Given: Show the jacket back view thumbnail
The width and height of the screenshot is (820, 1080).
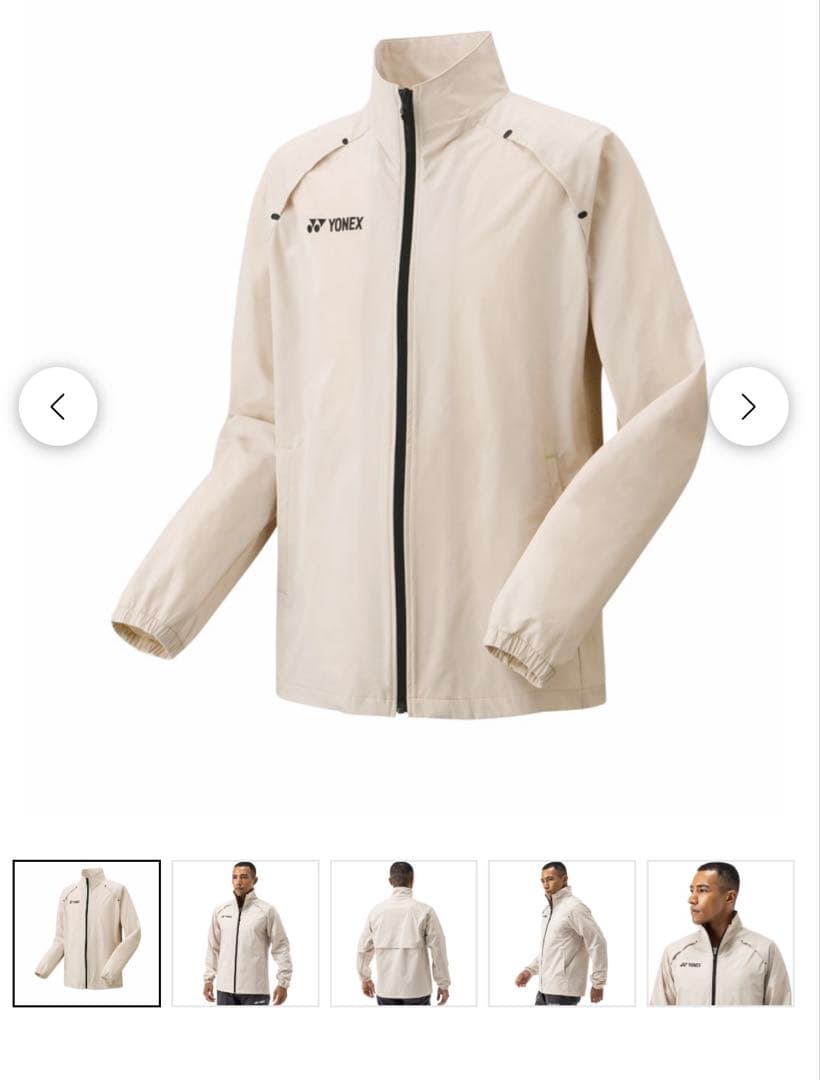Looking at the screenshot, I should tap(403, 933).
